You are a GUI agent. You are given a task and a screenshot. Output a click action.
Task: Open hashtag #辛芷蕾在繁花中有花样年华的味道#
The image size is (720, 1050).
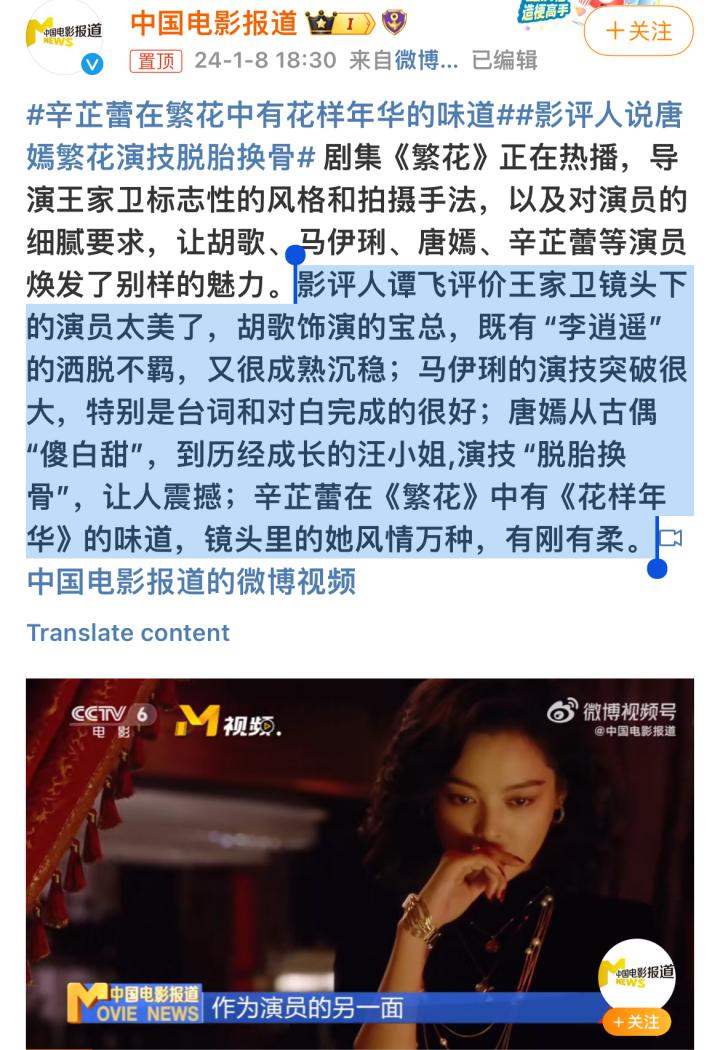click(x=260, y=117)
